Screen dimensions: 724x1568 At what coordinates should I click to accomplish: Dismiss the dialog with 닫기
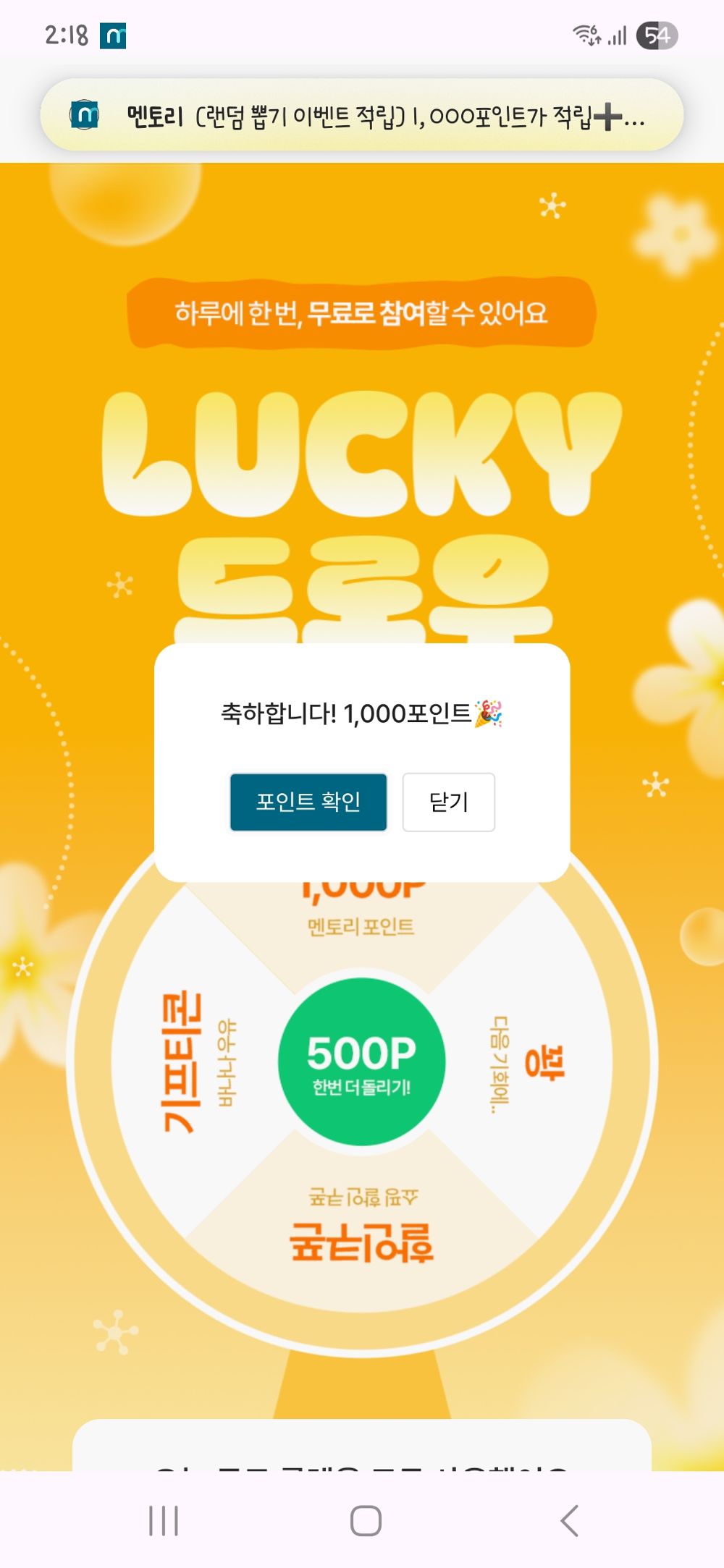tap(448, 802)
